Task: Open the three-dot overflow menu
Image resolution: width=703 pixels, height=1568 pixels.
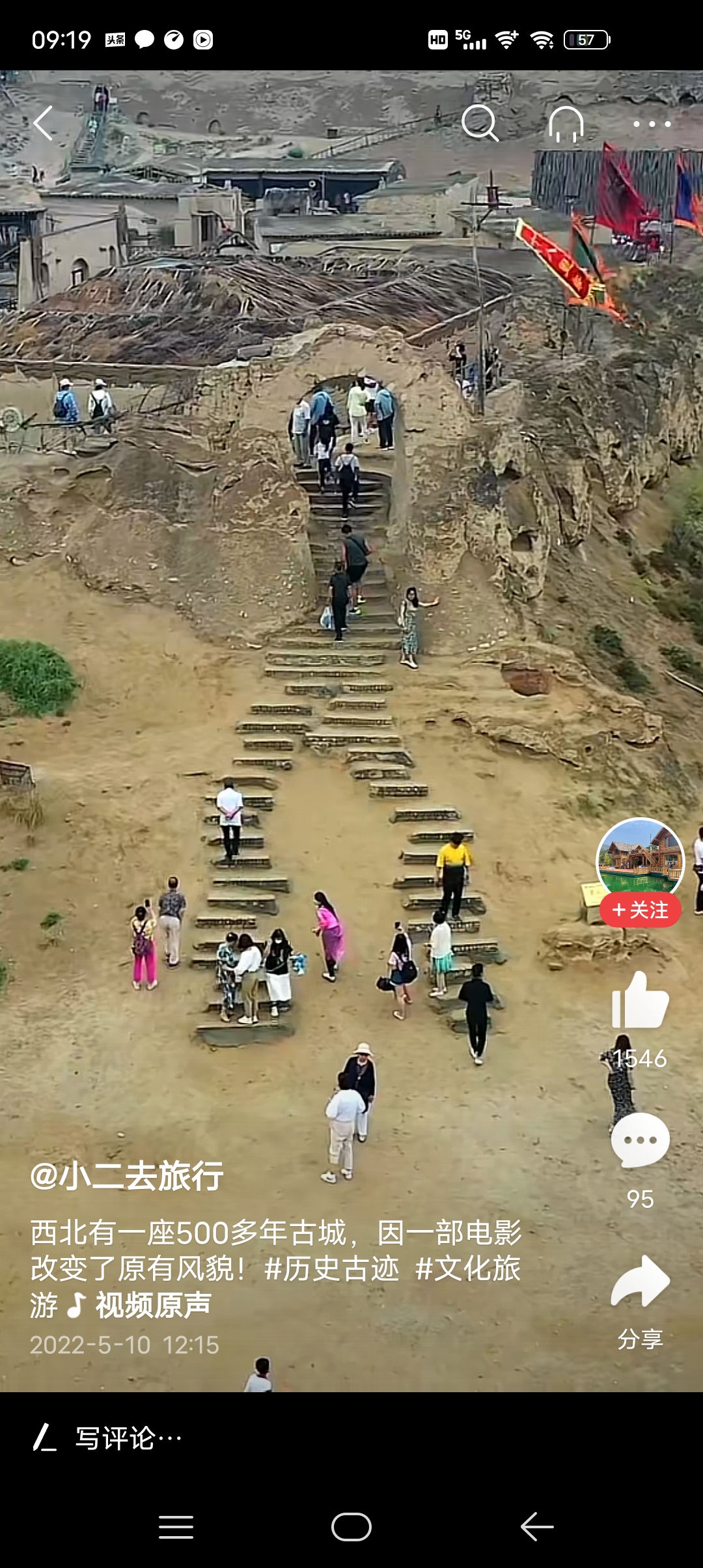Action: pyautogui.click(x=651, y=124)
